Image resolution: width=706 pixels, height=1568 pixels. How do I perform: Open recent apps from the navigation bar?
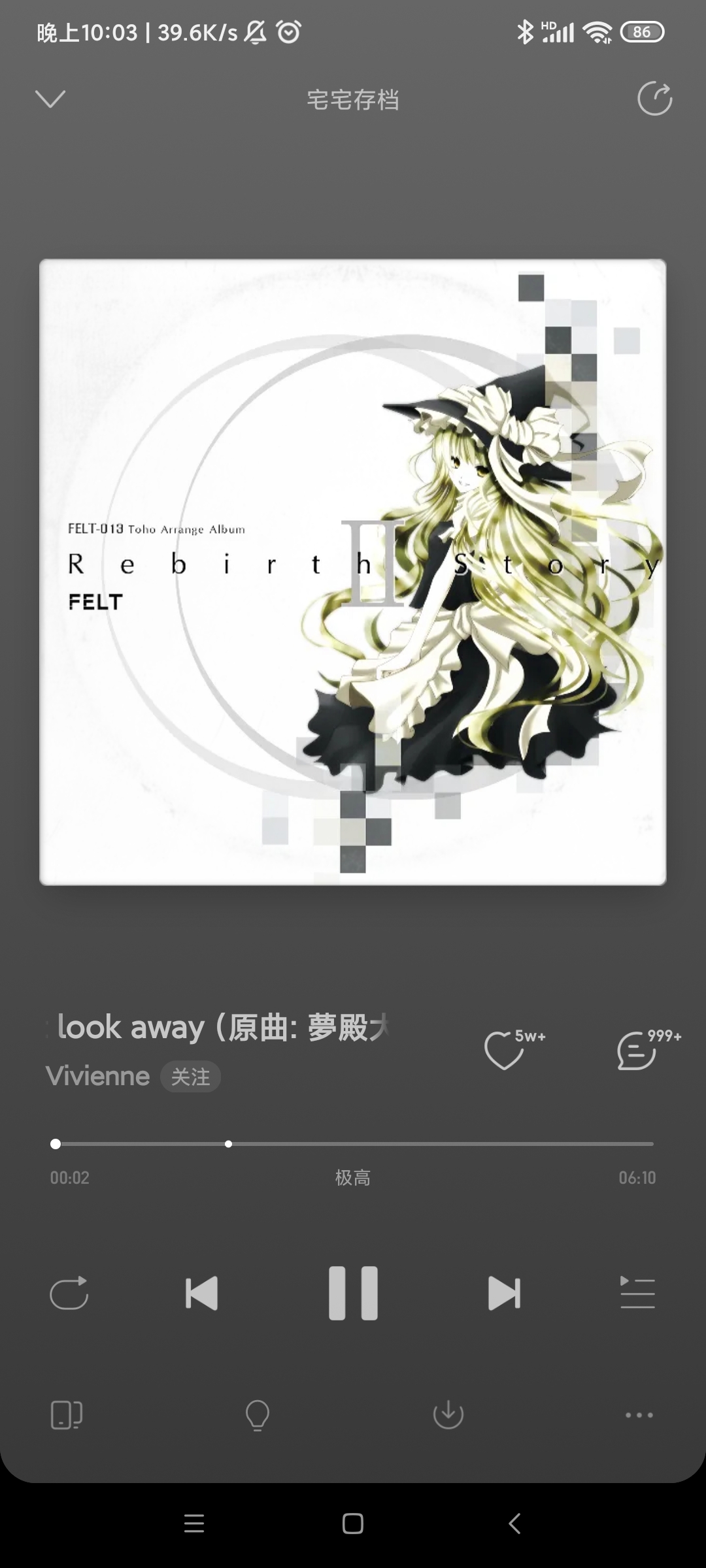[194, 1524]
